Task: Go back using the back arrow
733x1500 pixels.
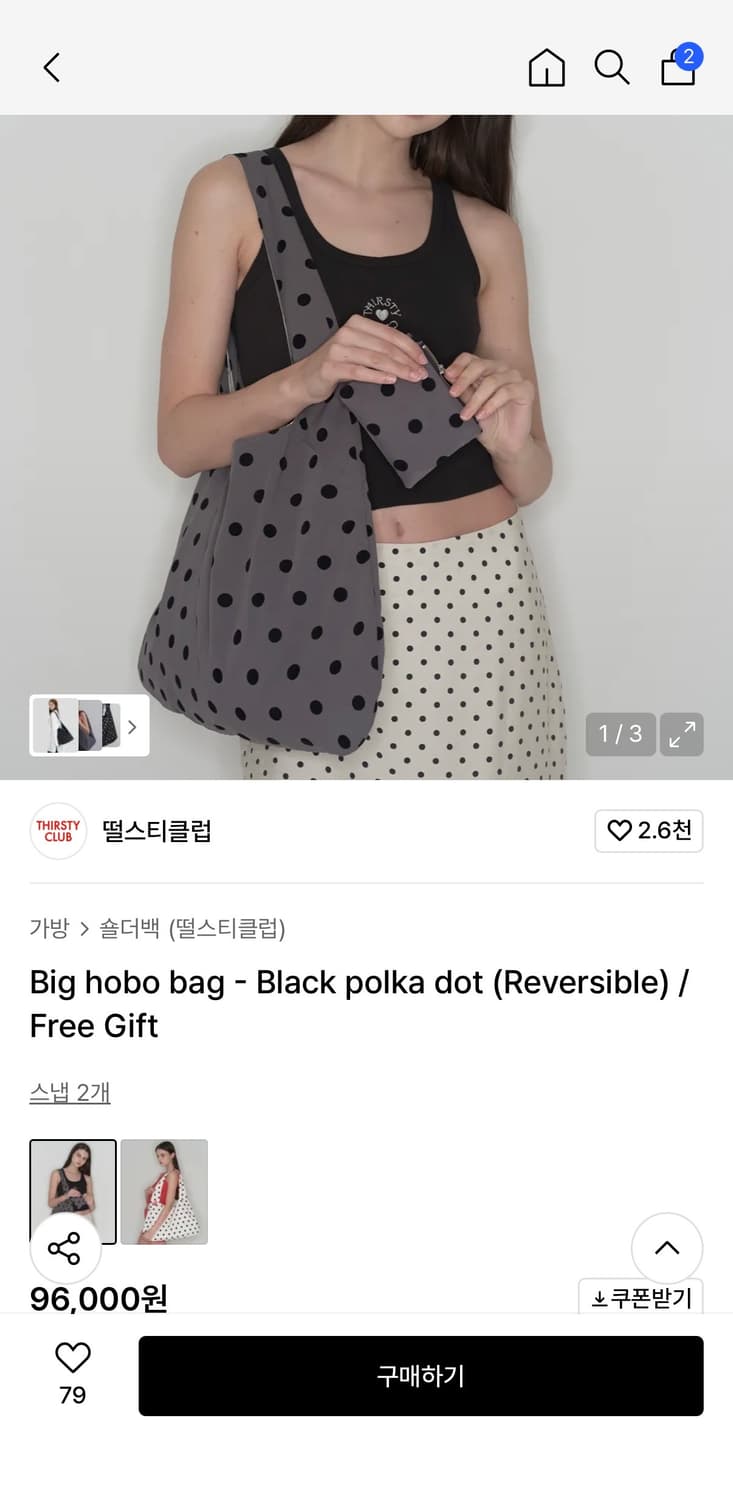Action: click(51, 68)
